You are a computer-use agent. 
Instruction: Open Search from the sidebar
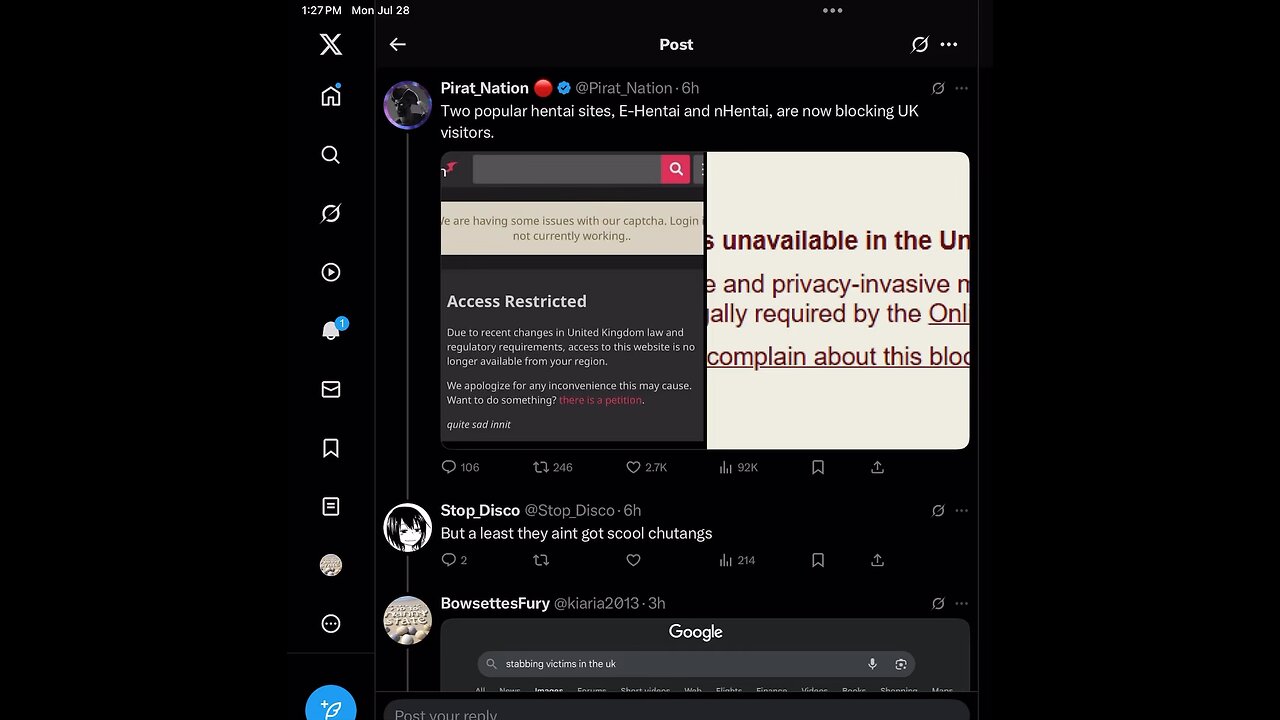click(x=331, y=155)
